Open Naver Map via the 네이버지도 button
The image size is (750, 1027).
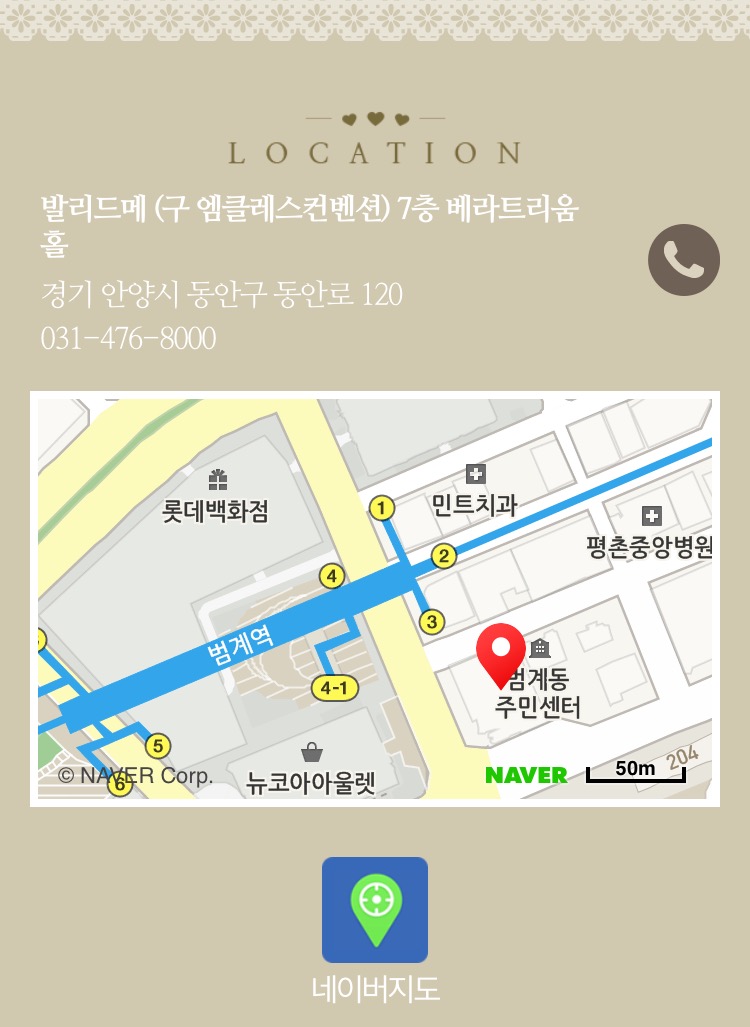coord(375,909)
